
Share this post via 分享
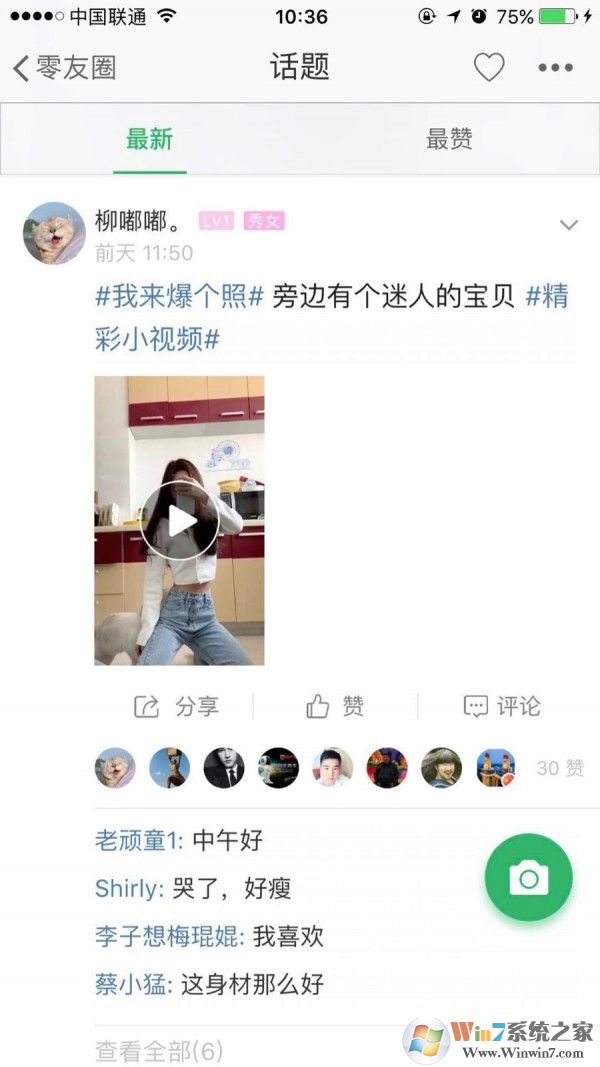pos(177,707)
